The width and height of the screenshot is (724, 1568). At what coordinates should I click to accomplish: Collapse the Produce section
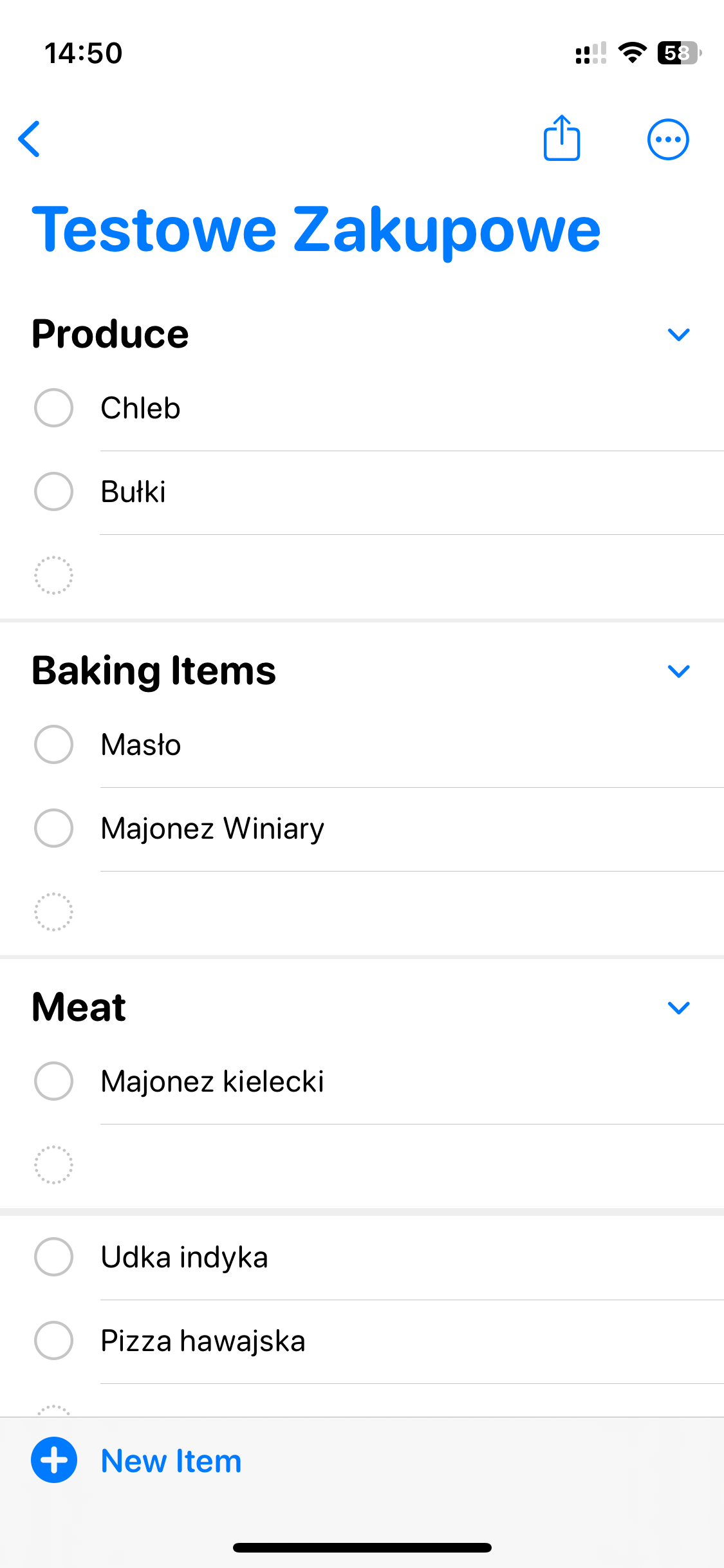click(x=679, y=335)
